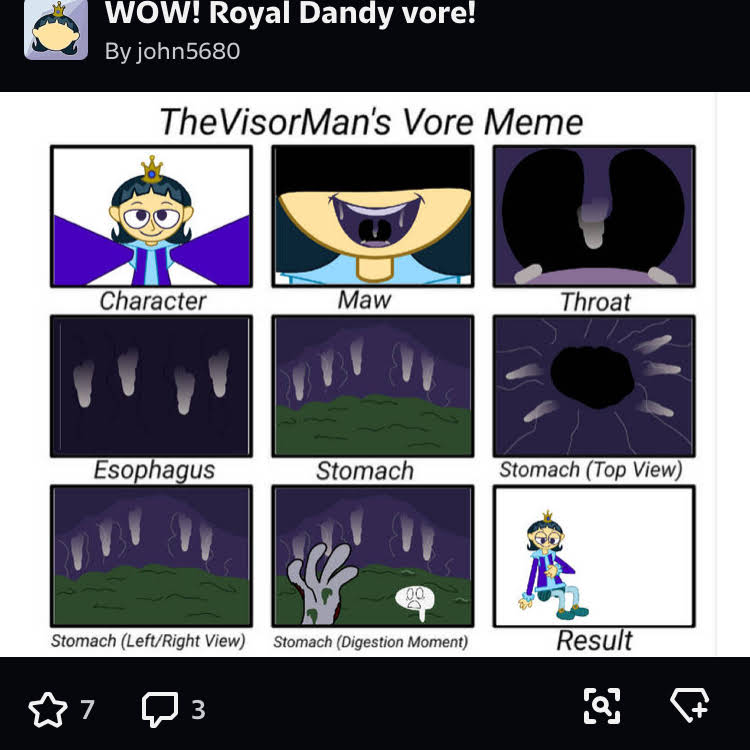The image size is (750, 750).
Task: Open the author's avatar profile
Action: 56,30
